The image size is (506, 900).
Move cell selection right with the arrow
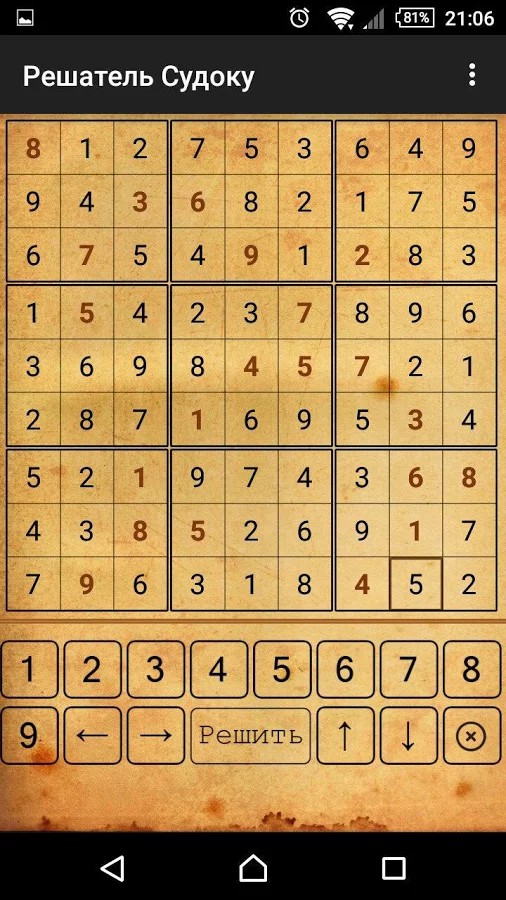[155, 736]
